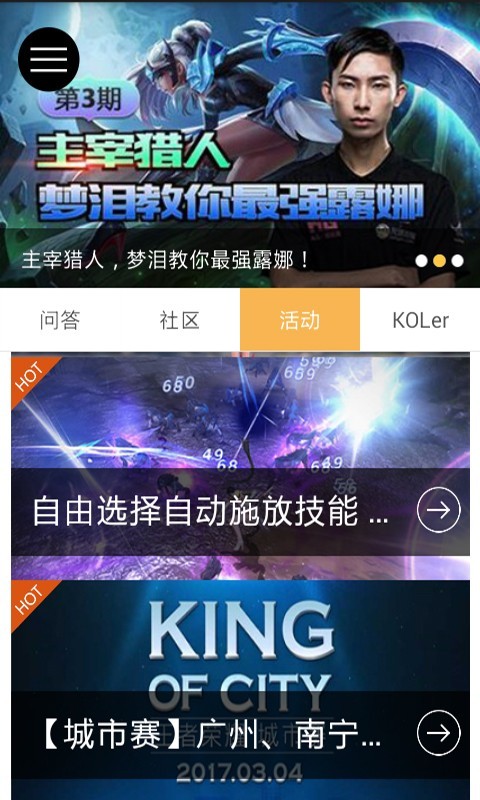Screen dimensions: 480x800
Task: Tap the arrow on 【城市赛】广州、南宁
Action: (439, 733)
